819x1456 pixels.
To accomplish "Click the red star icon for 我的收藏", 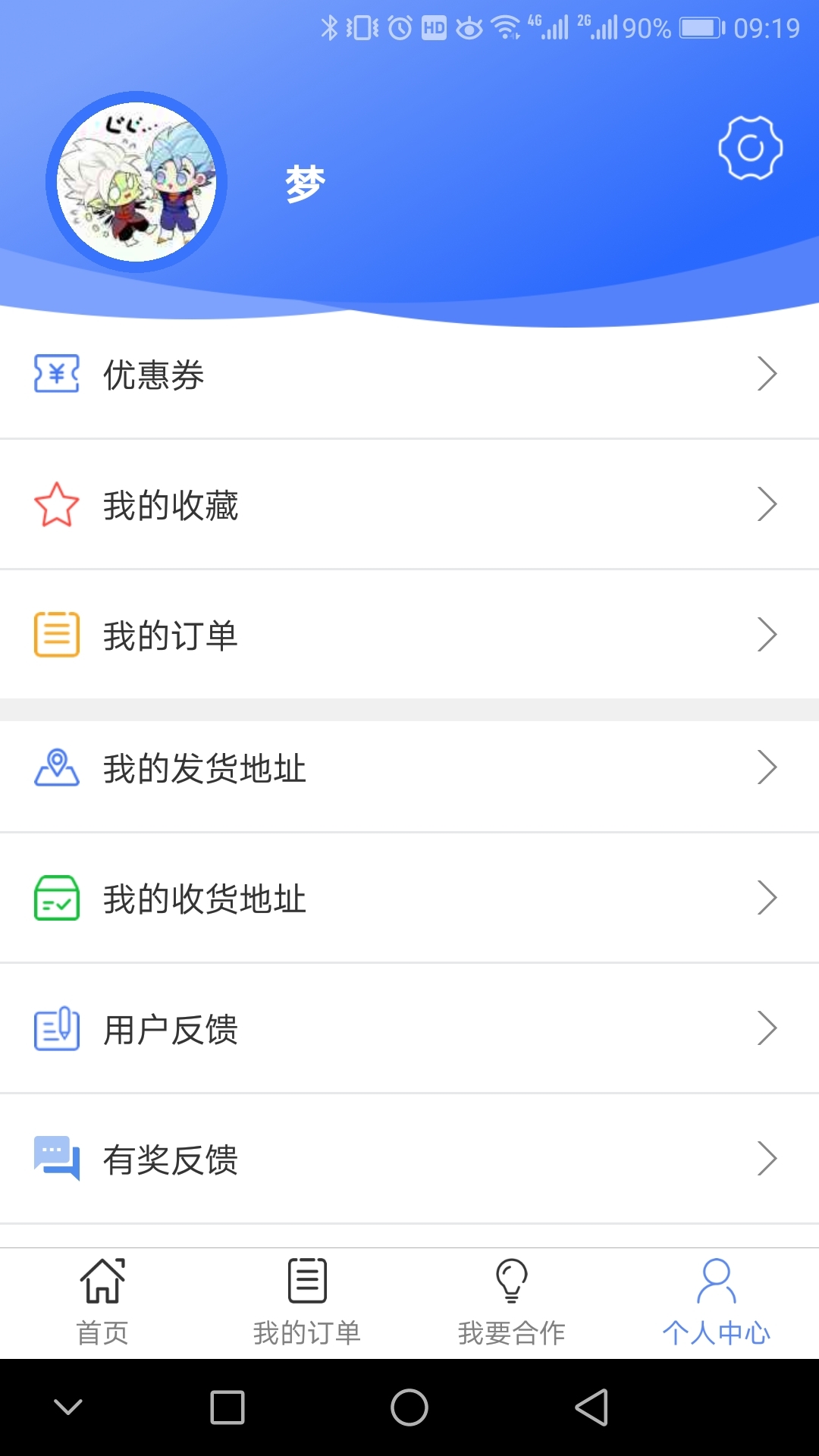I will click(55, 503).
